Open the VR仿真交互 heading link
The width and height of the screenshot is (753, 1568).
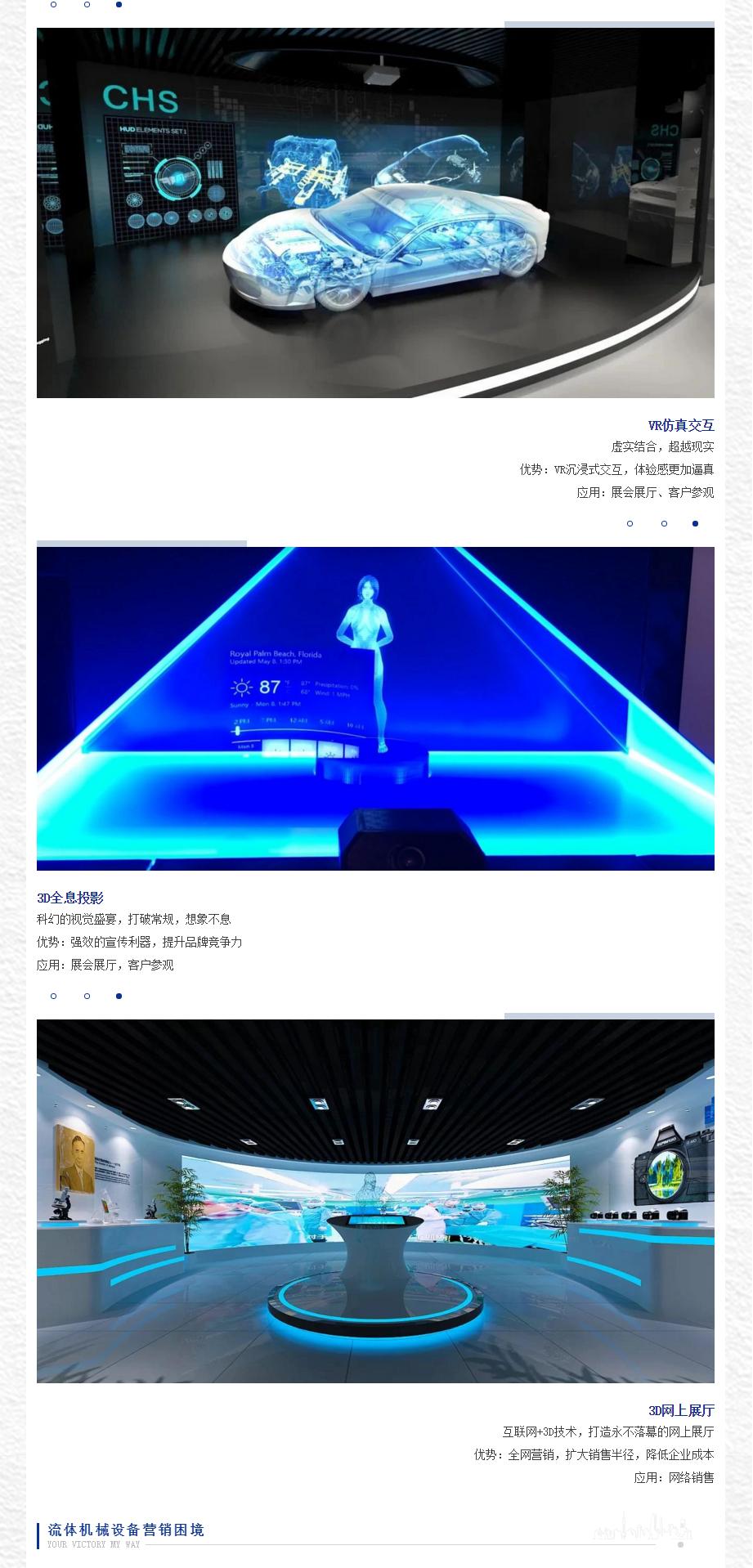coord(680,425)
